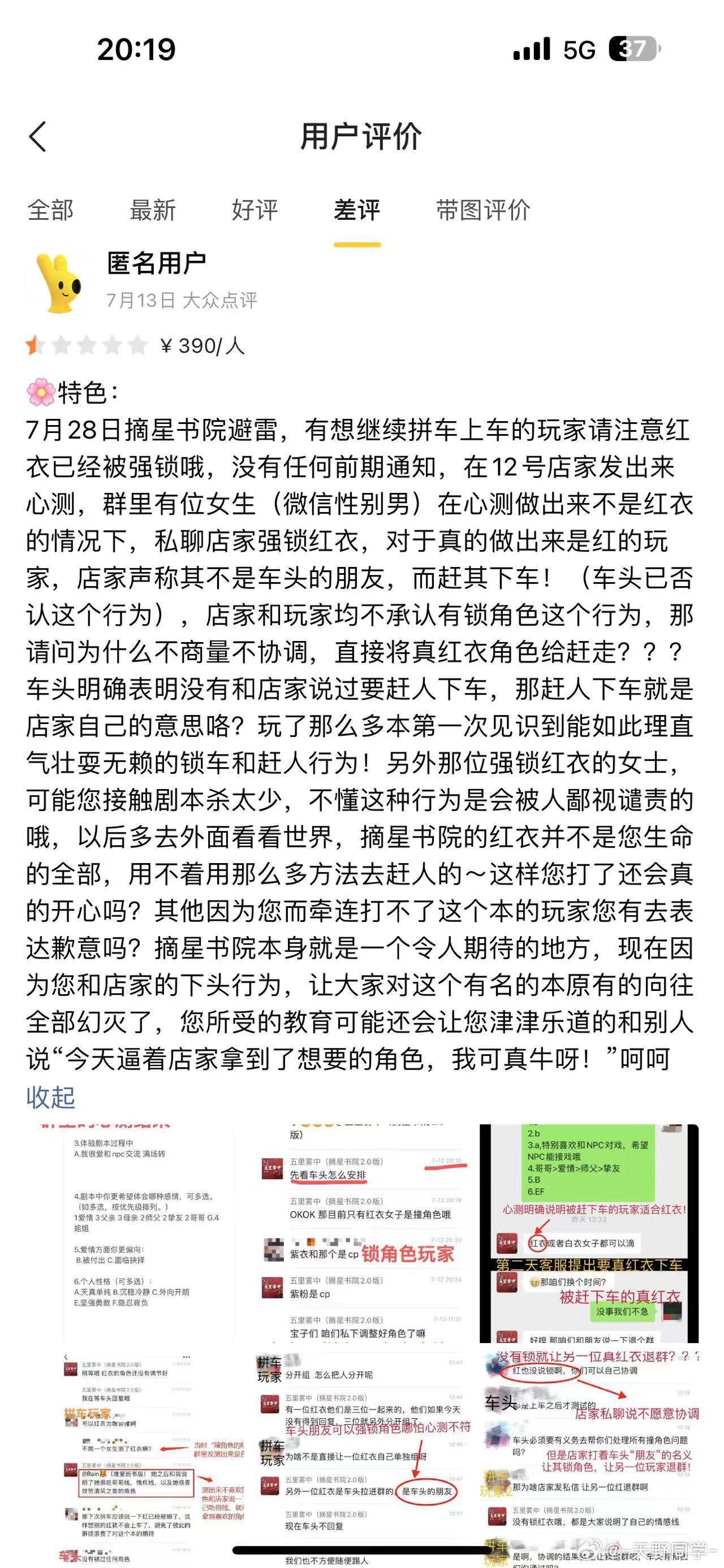Switch to the 好评 reviews tab
This screenshot has width=724, height=1568.
(x=255, y=210)
